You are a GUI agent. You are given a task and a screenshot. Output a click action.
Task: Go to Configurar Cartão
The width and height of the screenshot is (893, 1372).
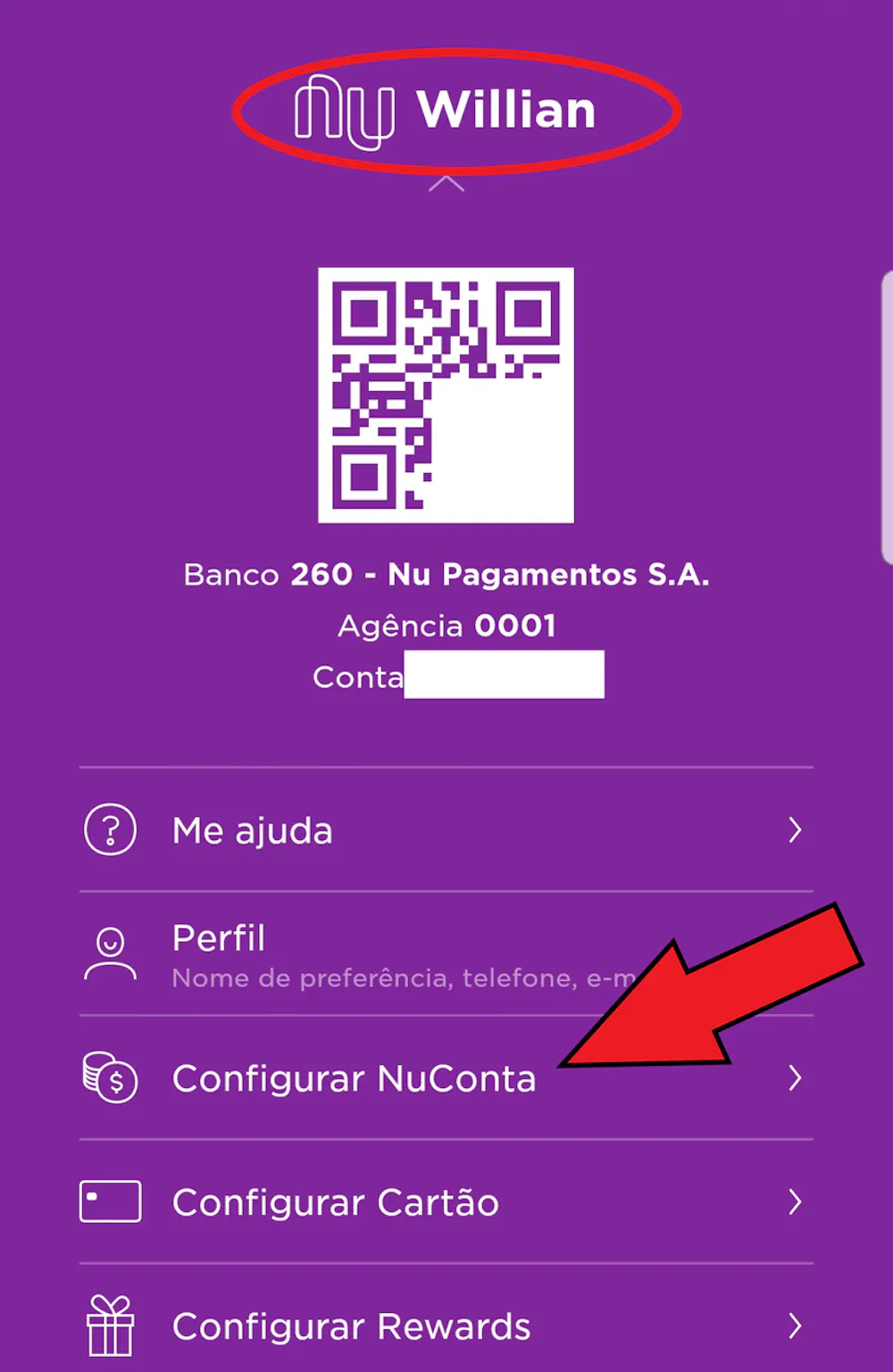[x=445, y=1202]
